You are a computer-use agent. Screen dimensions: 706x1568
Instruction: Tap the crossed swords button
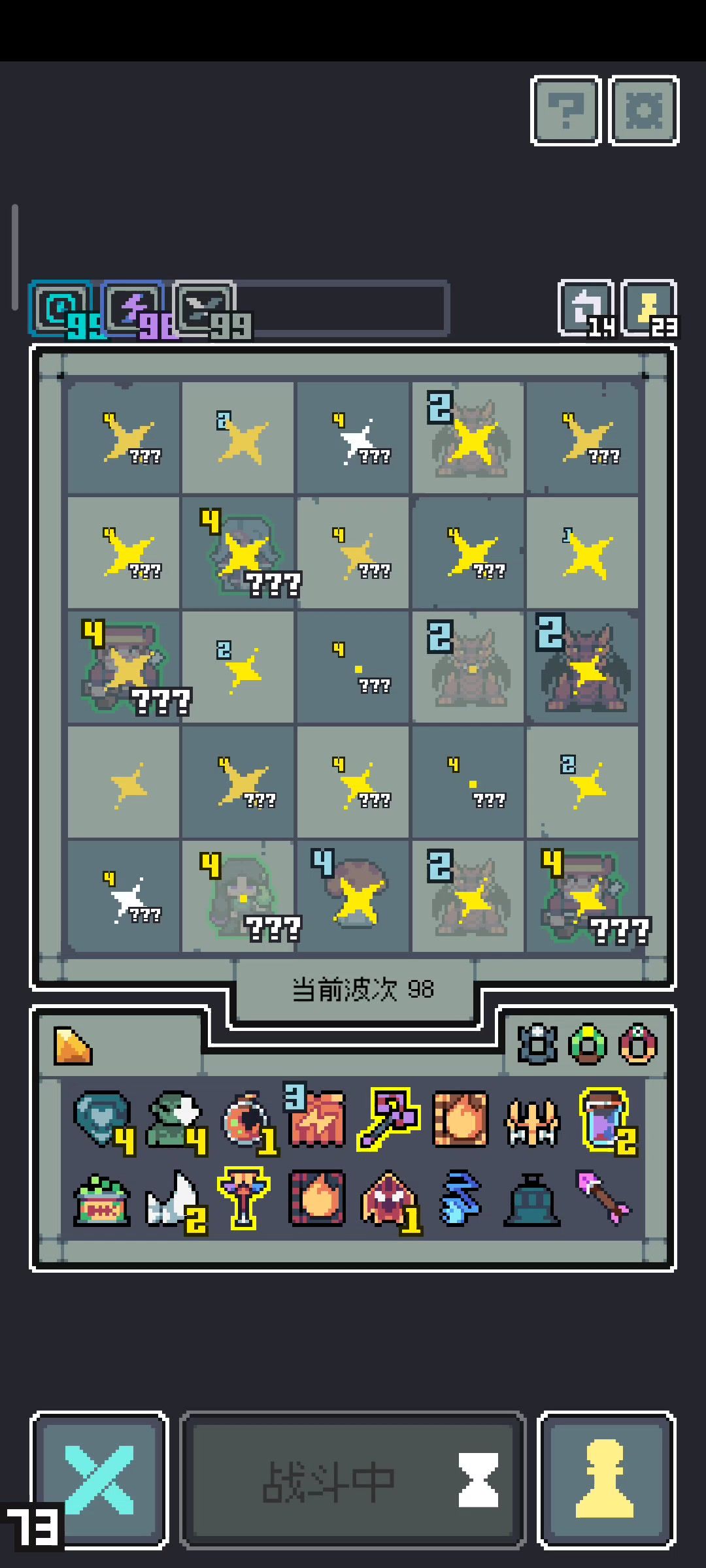pyautogui.click(x=99, y=1480)
